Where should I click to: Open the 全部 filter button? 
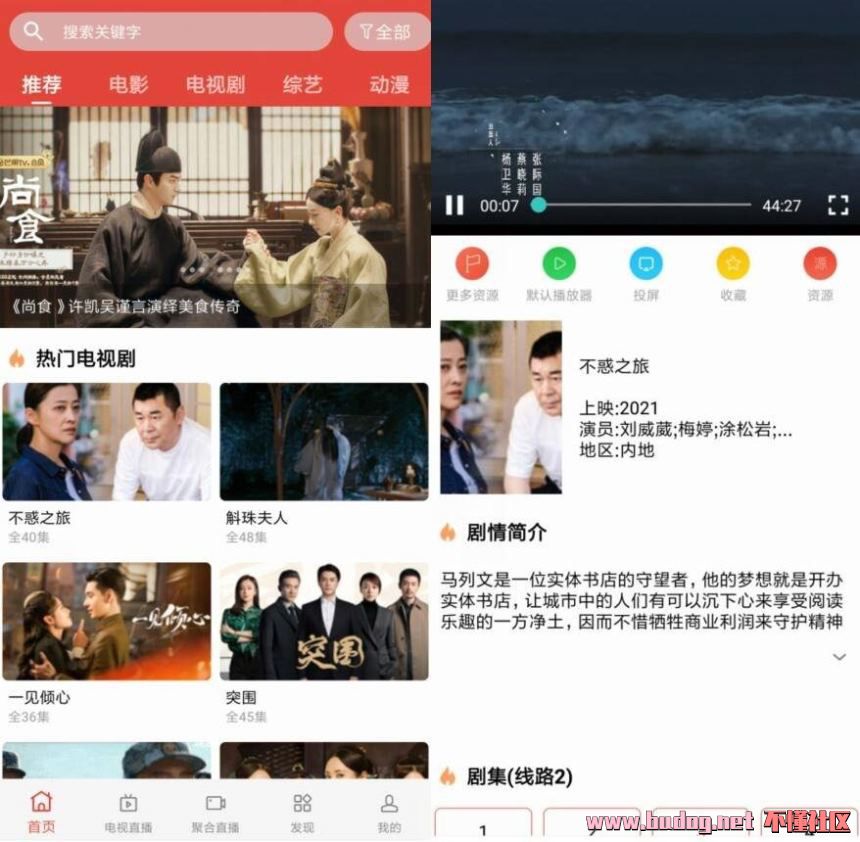tap(386, 32)
